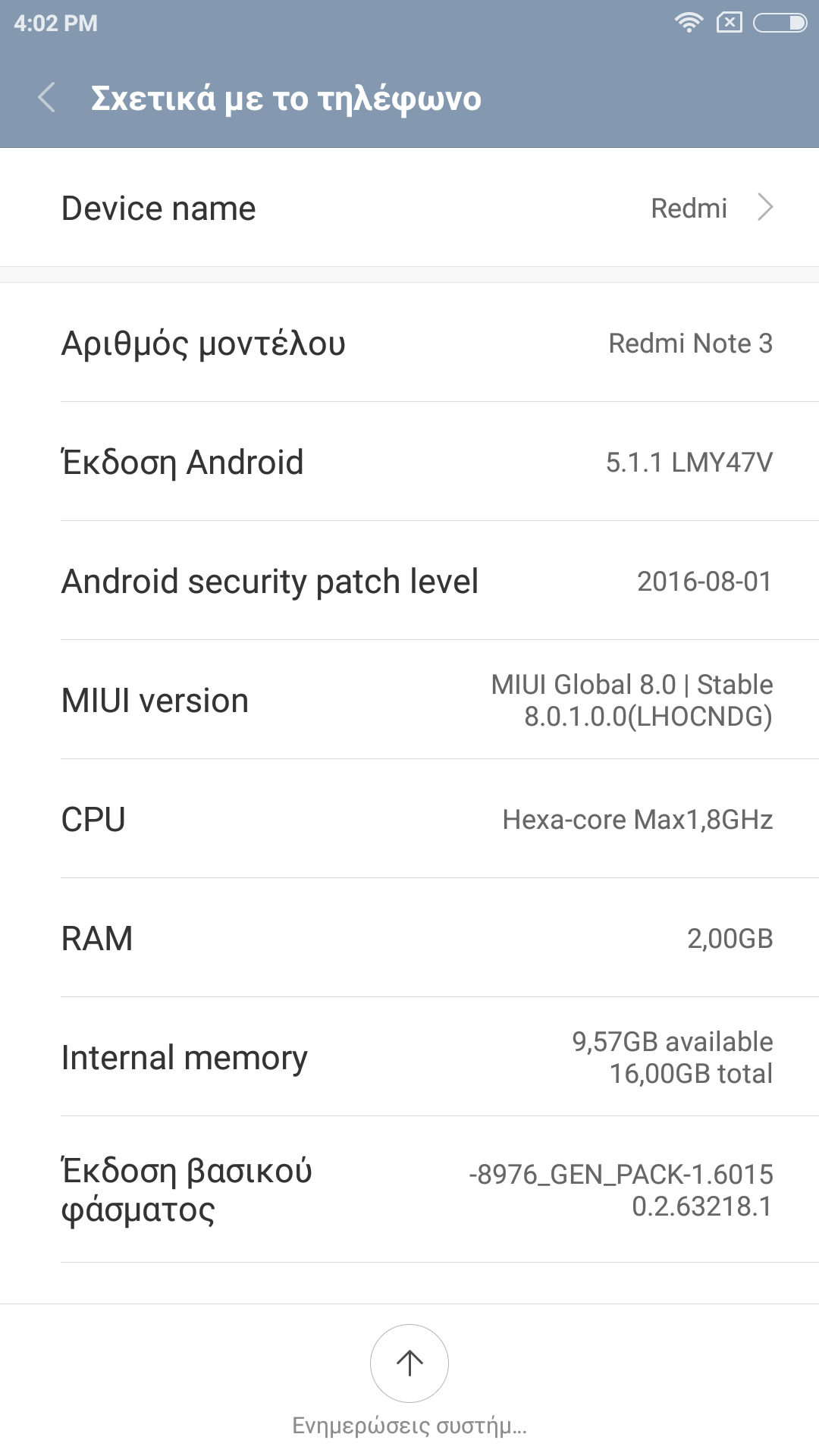
Task: Open the Internal memory row
Action: (x=409, y=1057)
